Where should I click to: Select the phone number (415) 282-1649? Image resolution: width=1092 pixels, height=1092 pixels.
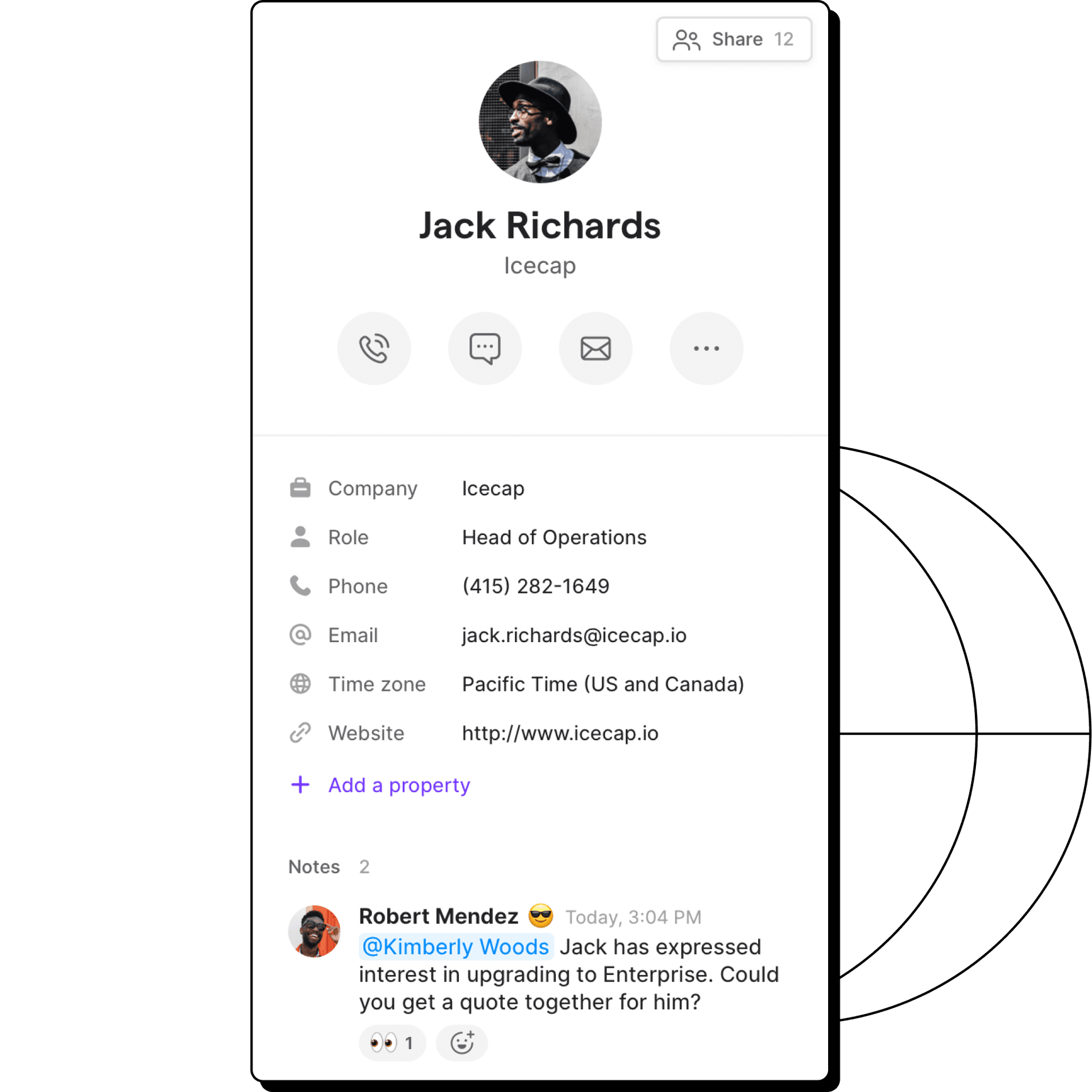[x=535, y=586]
